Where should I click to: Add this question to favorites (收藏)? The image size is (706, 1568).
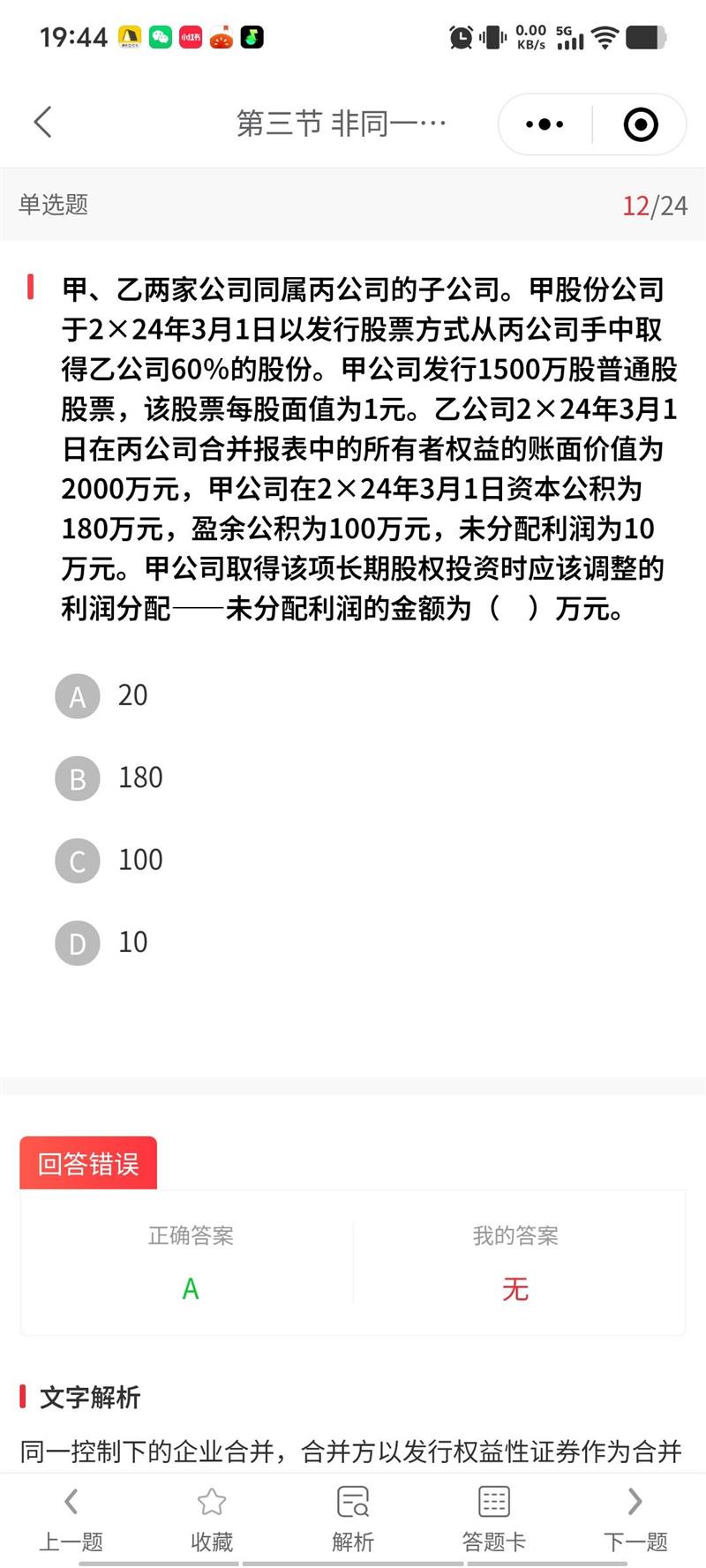(x=212, y=1519)
